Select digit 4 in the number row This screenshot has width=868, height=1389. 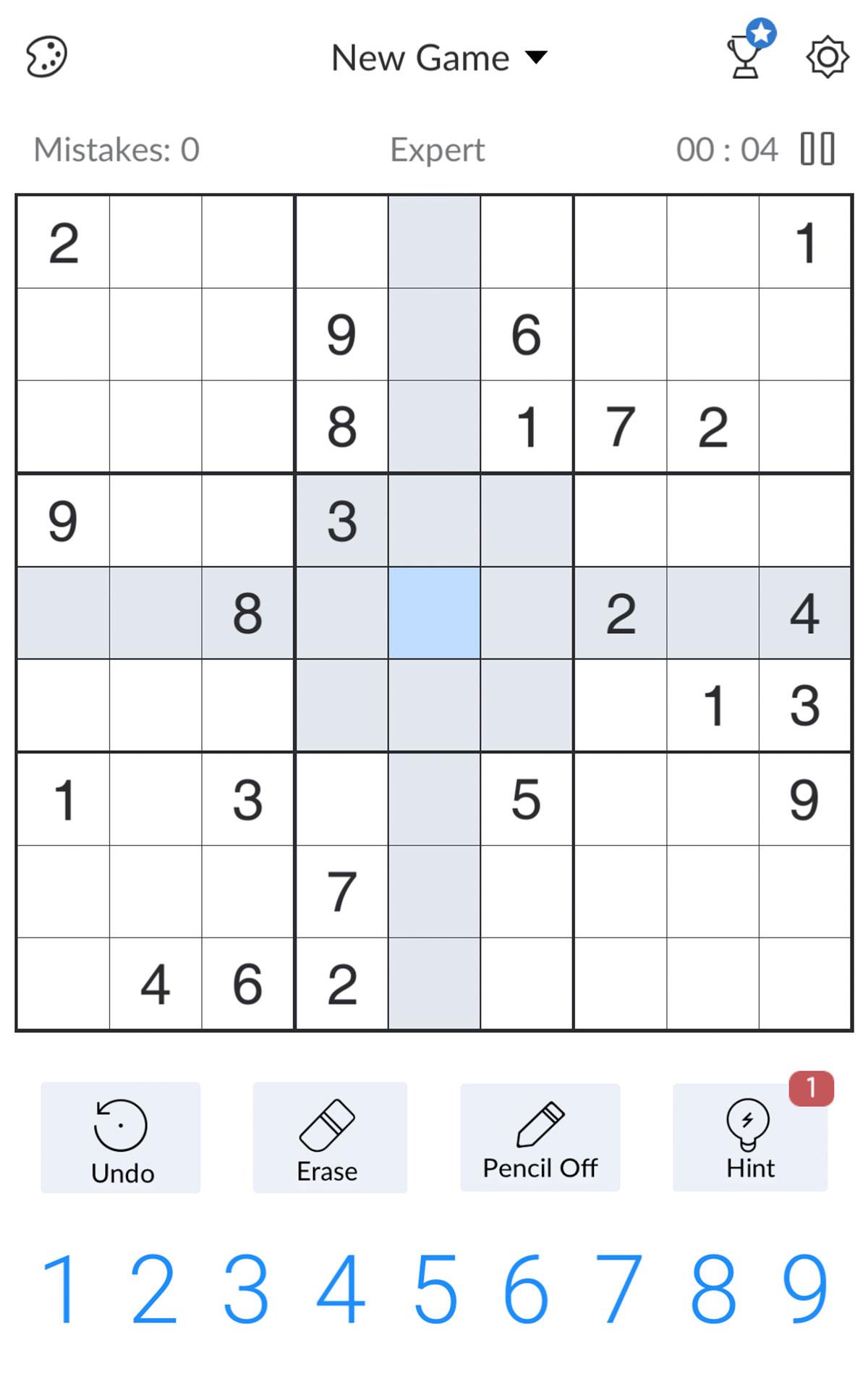pos(341,1289)
